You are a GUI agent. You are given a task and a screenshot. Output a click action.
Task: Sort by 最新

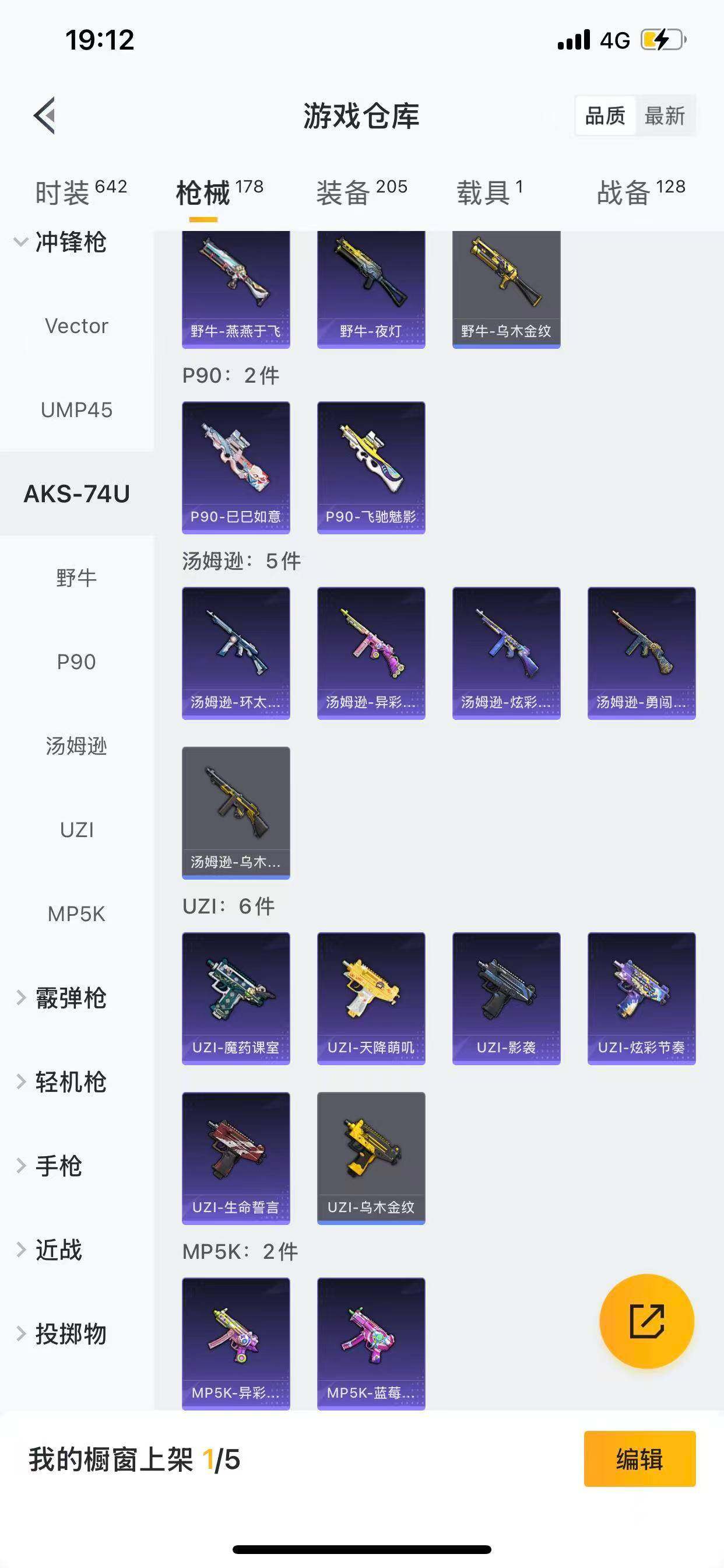665,116
